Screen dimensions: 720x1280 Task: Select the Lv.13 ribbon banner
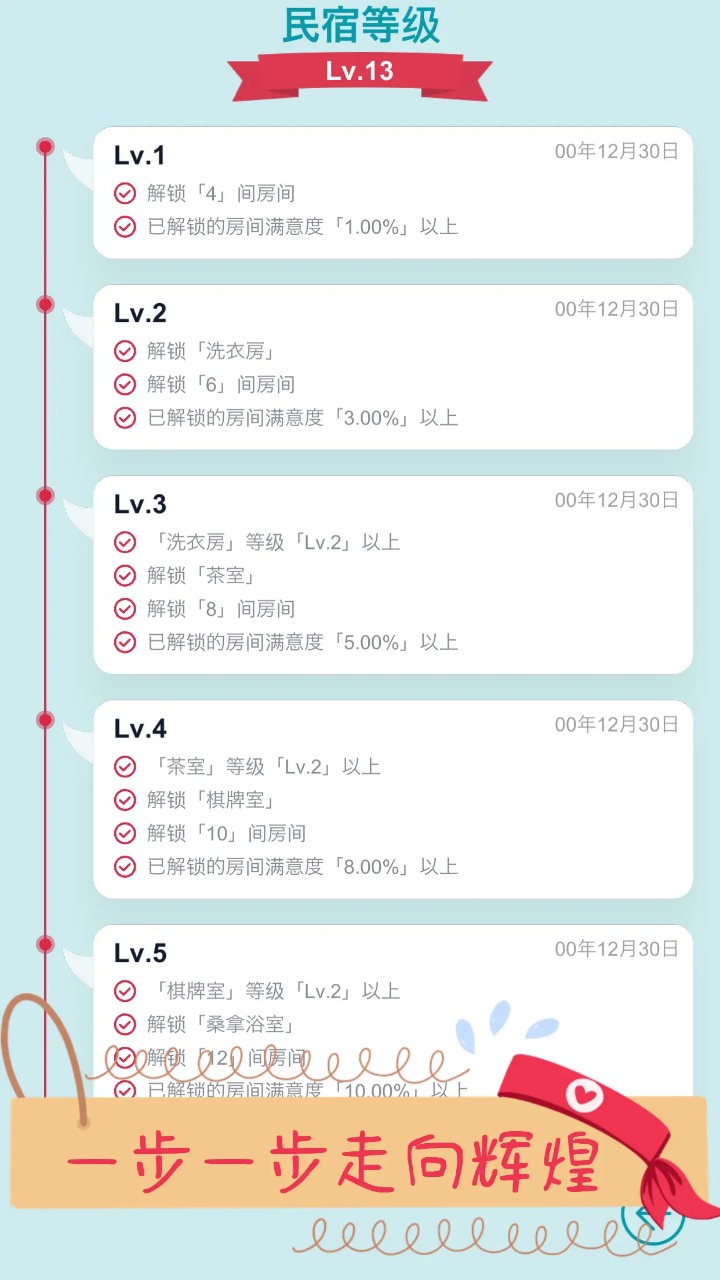[360, 71]
